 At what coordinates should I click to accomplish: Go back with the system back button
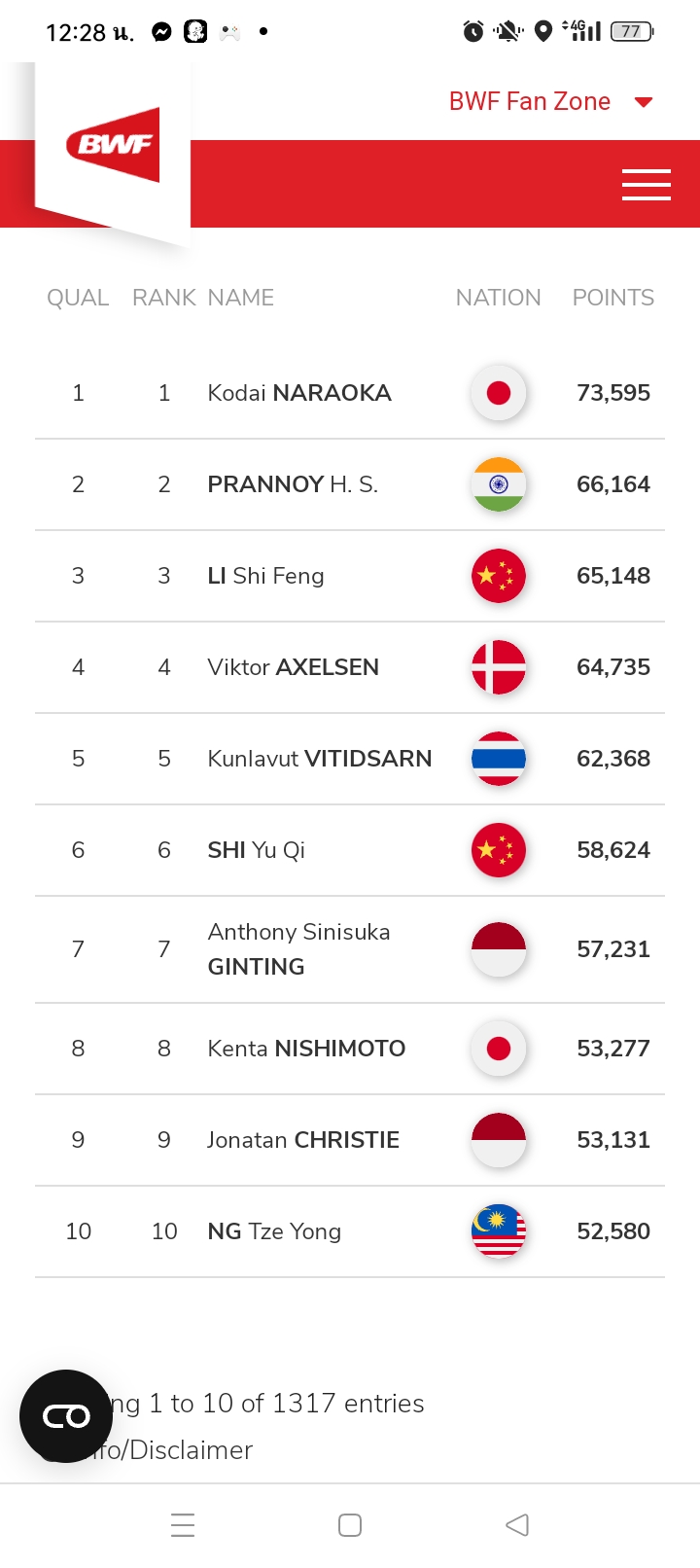pos(517,1525)
